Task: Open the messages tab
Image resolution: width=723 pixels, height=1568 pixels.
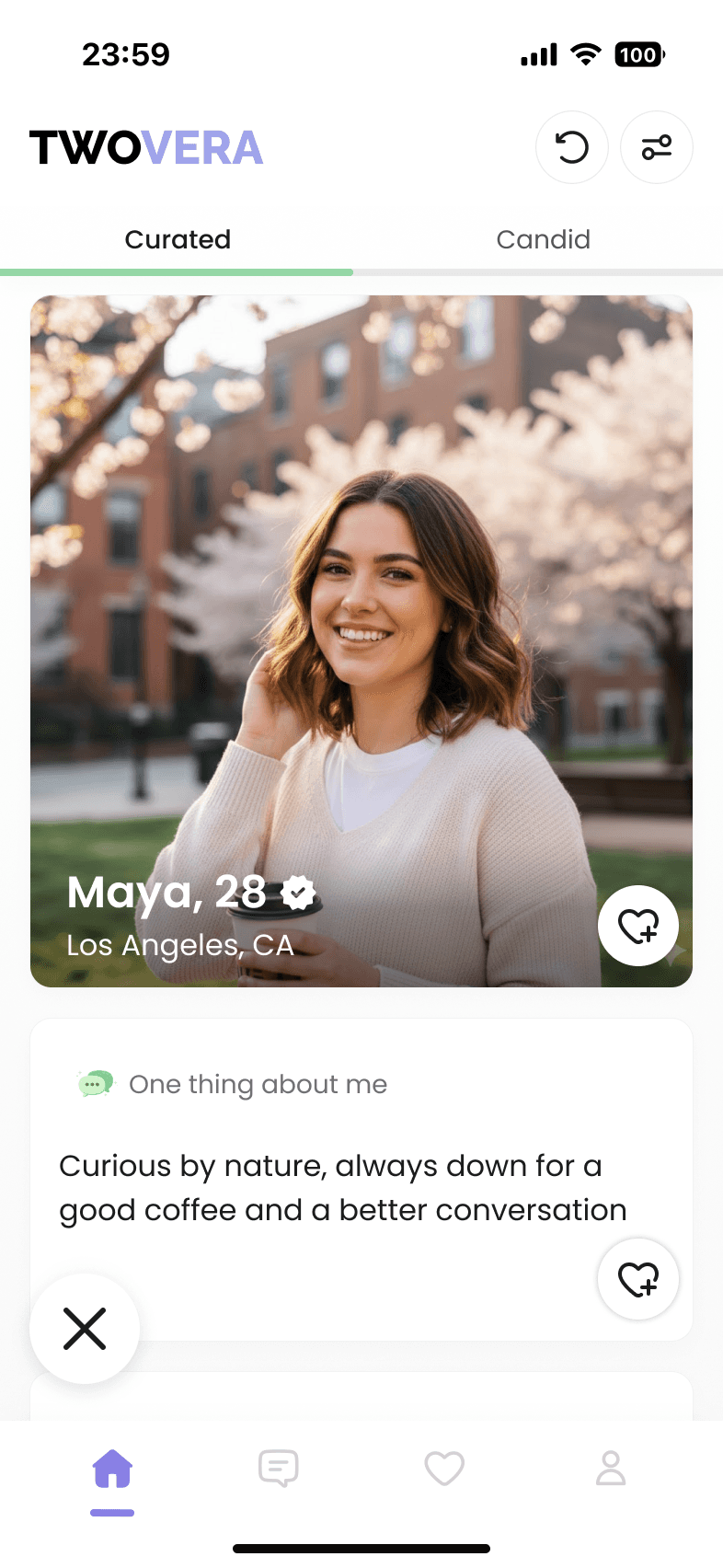Action: (x=278, y=1469)
